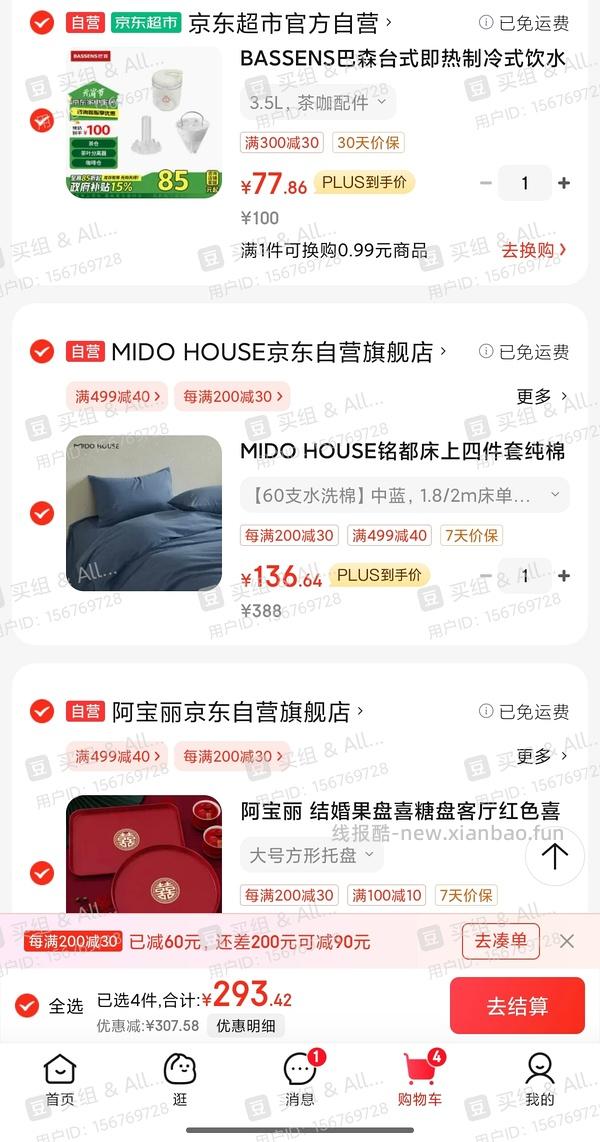Open 优惠明细 discount details
The image size is (600, 1142).
click(245, 1025)
